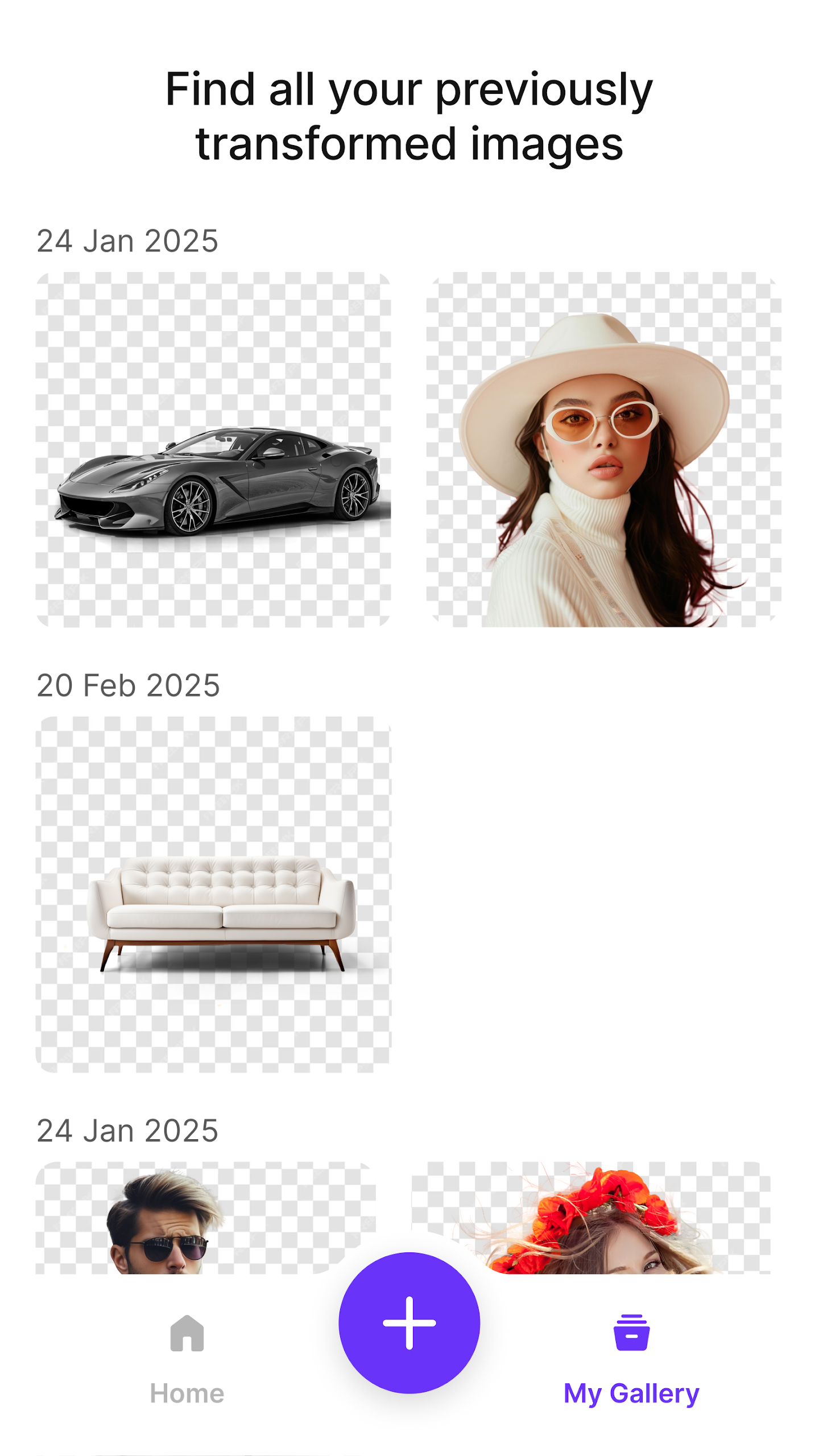Open the woman with red flower crown image
The height and width of the screenshot is (1456, 819).
[x=591, y=1217]
